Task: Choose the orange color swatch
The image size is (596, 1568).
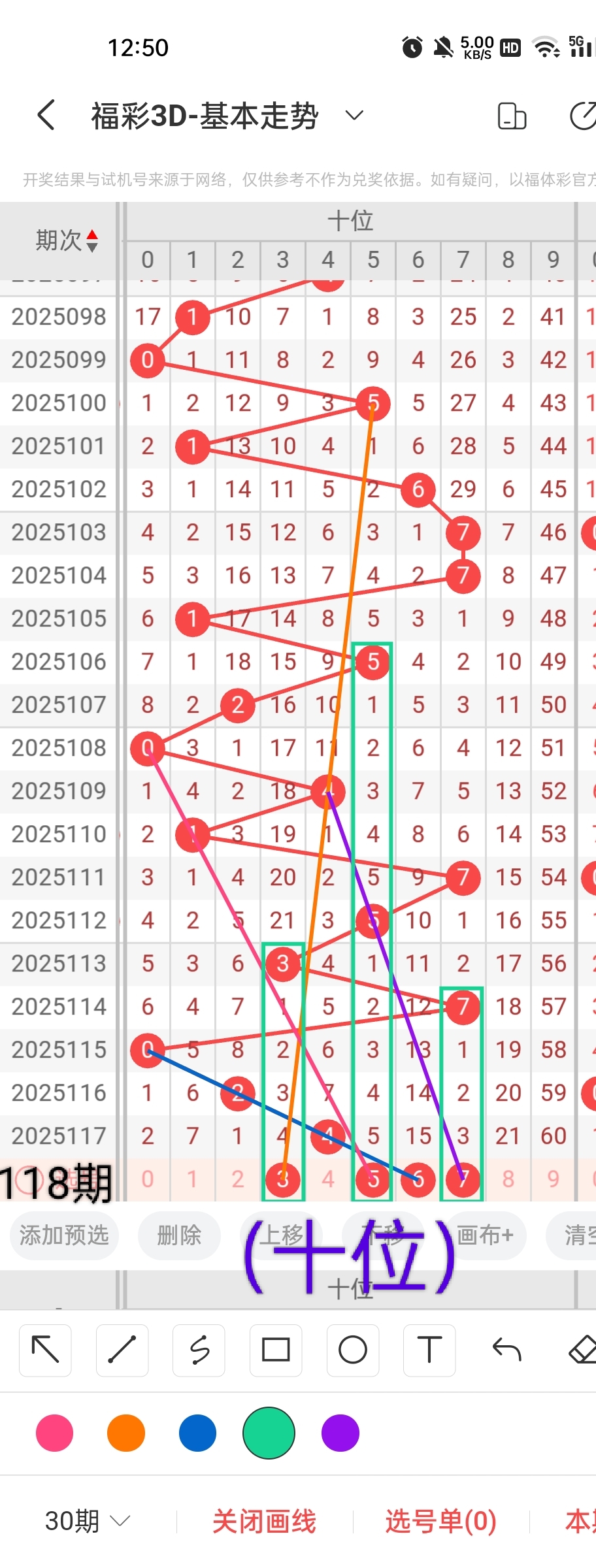Action: 126,1433
